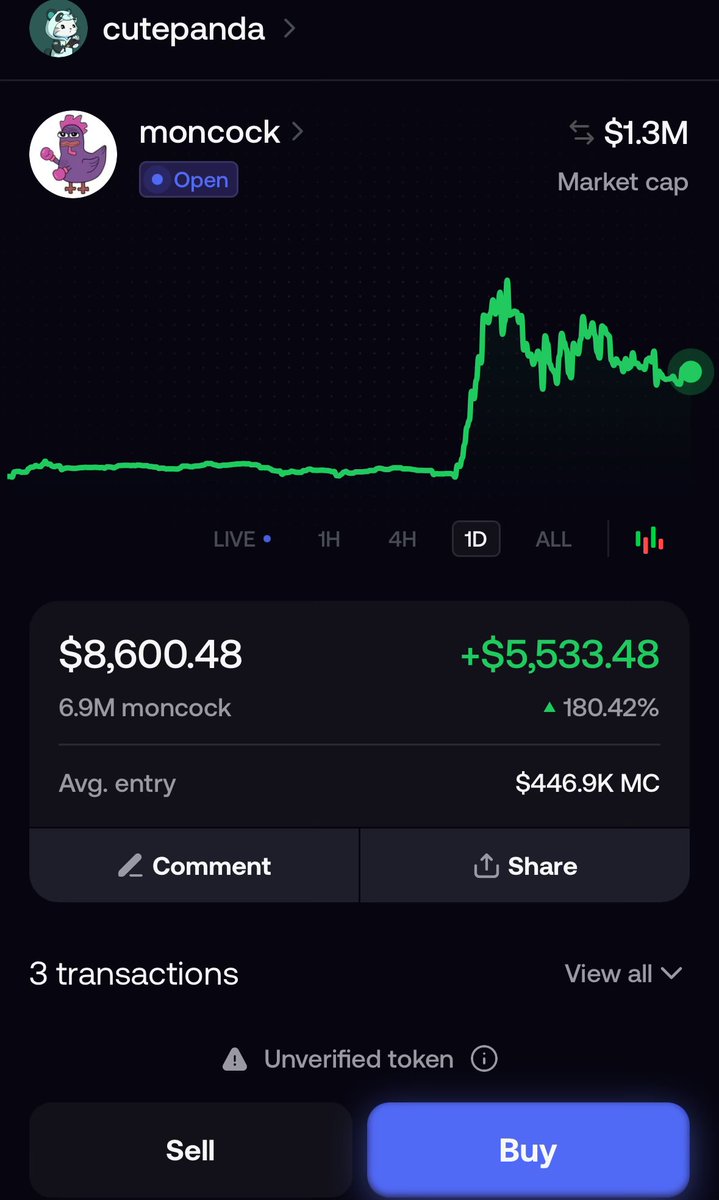
Task: Switch chart to 1H range
Action: (329, 540)
